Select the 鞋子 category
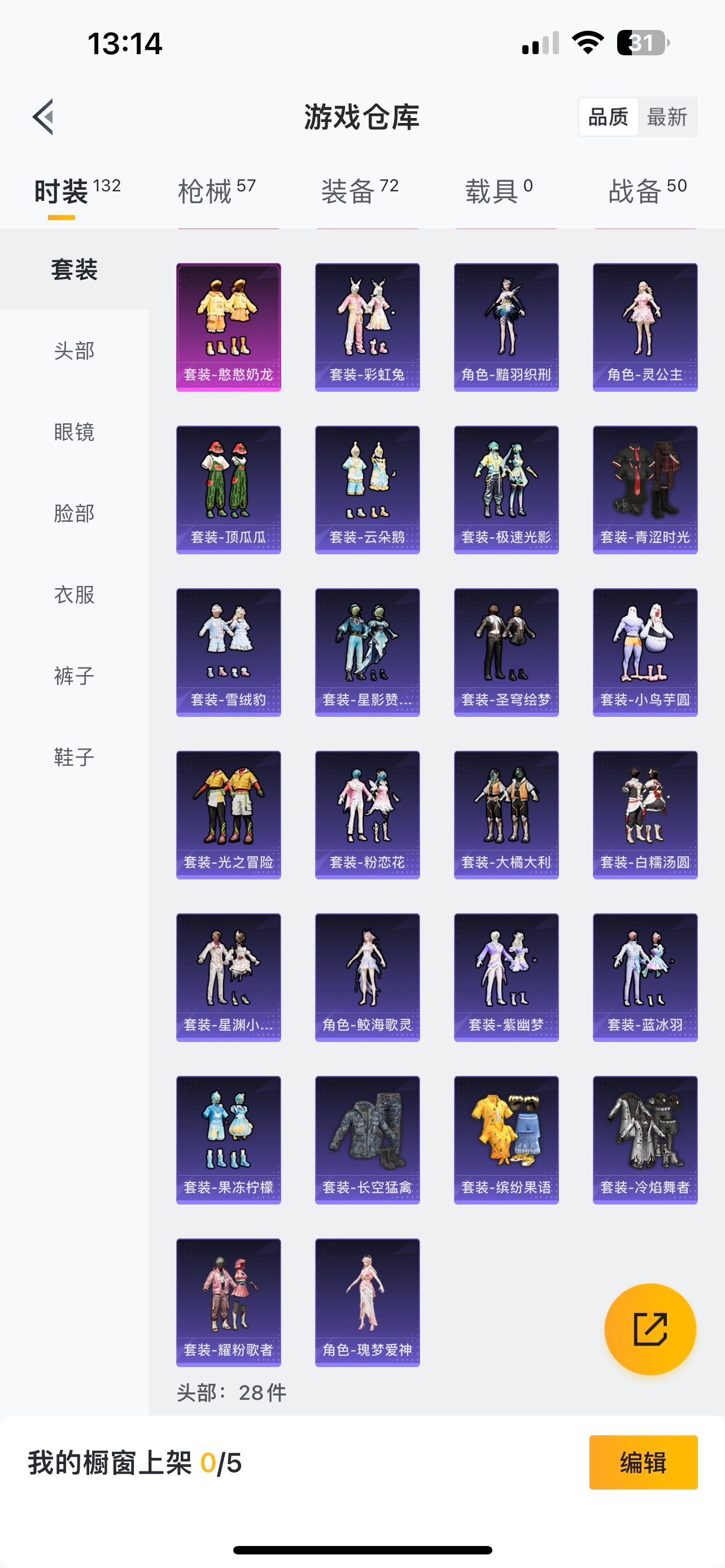Viewport: 725px width, 1568px height. [75, 757]
